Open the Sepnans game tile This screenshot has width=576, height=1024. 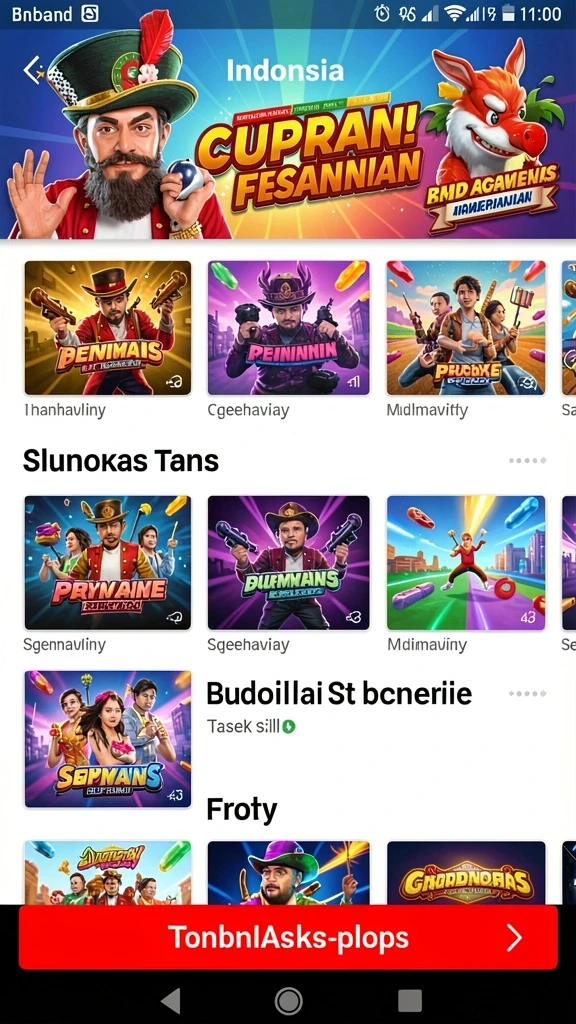(x=108, y=739)
